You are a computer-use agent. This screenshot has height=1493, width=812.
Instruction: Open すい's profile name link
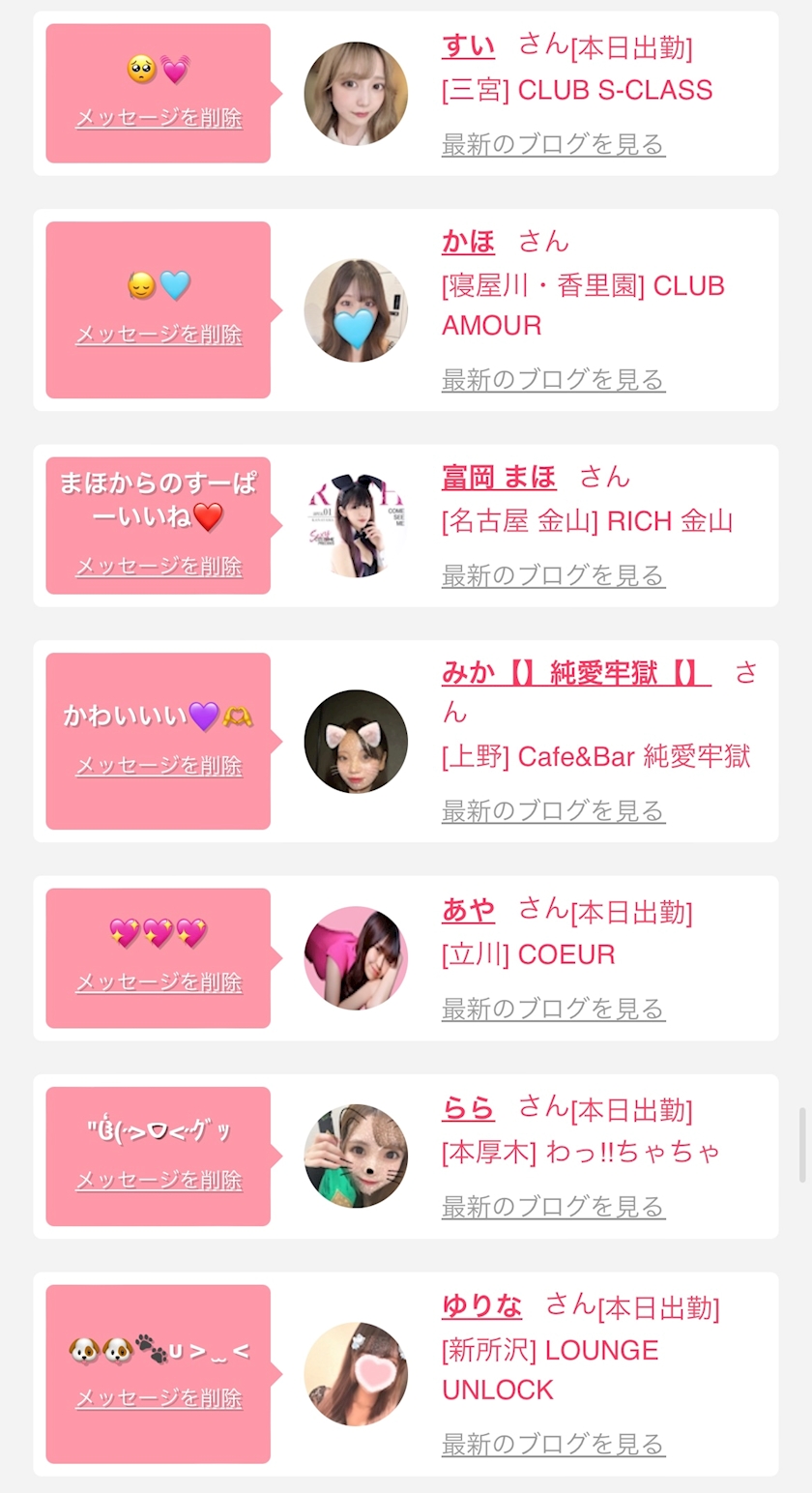point(468,45)
